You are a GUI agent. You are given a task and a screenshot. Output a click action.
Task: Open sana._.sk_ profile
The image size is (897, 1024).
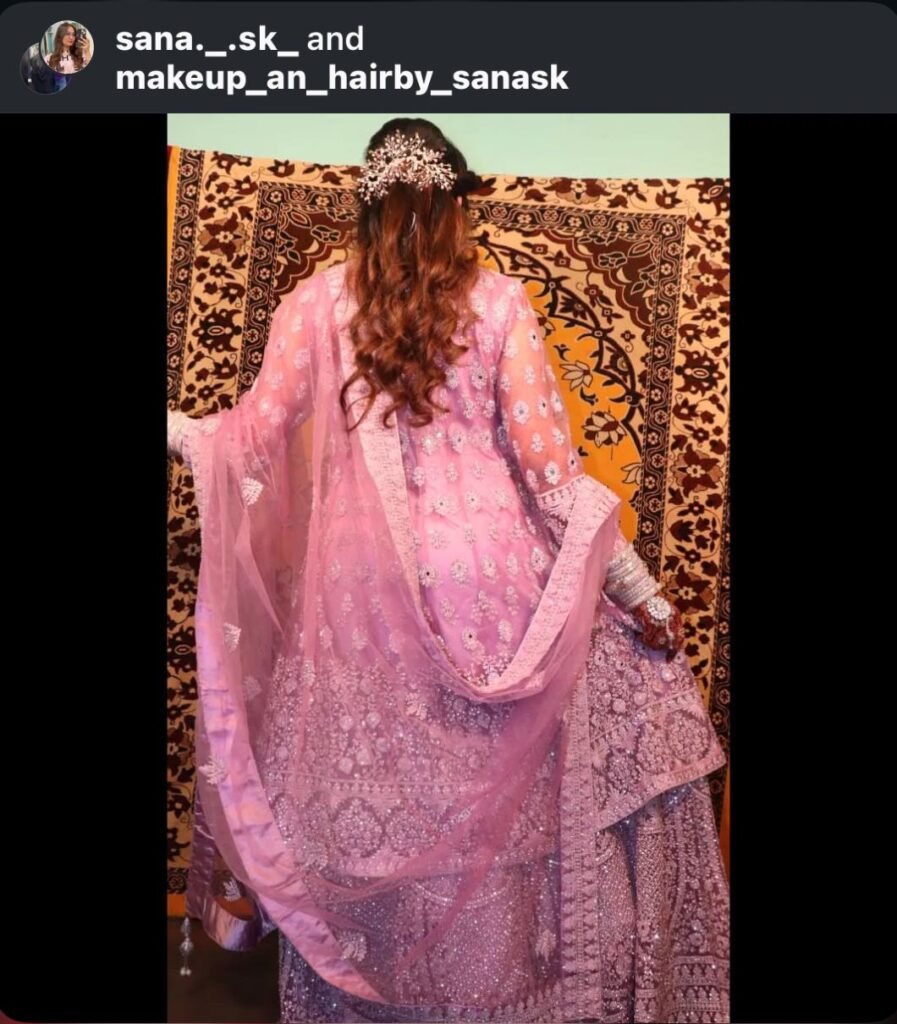(x=207, y=40)
